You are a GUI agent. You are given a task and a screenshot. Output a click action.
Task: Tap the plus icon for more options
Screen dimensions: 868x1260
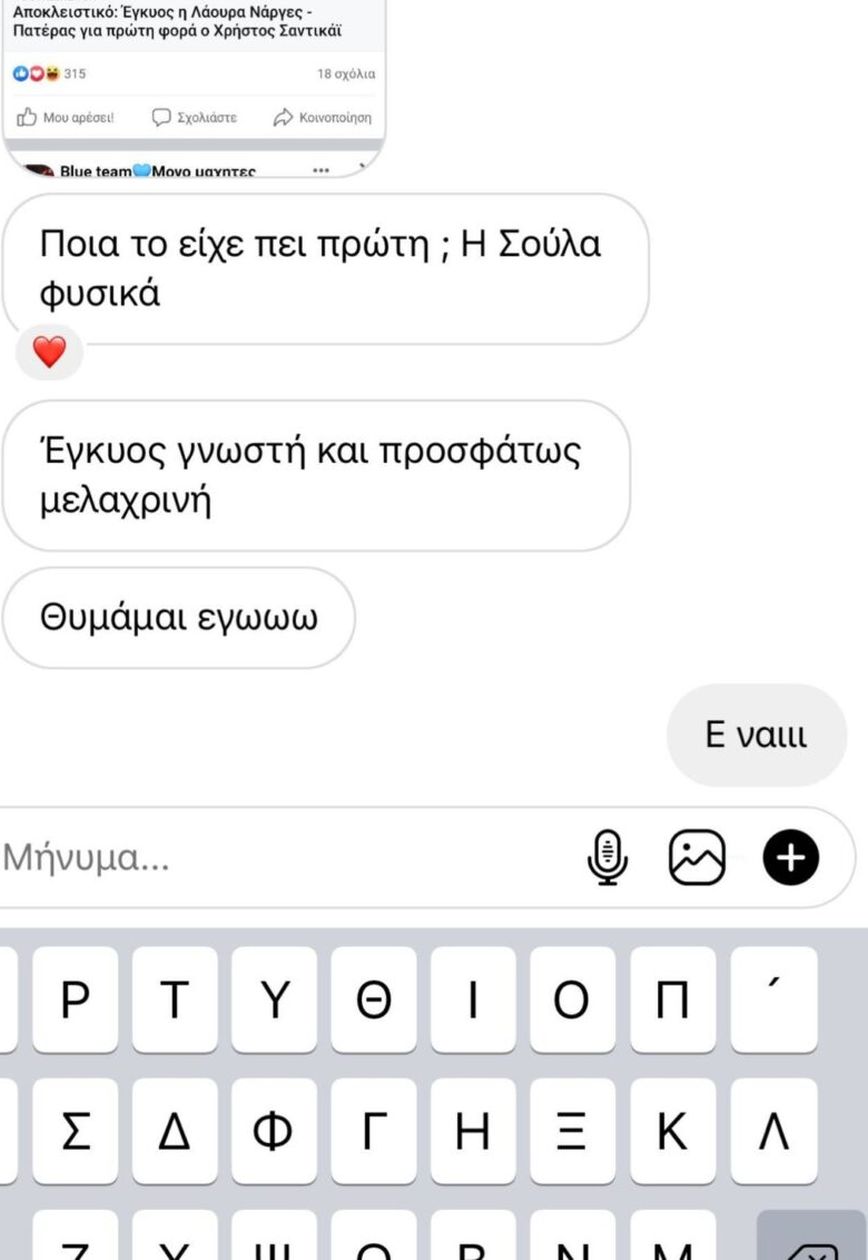click(x=790, y=857)
